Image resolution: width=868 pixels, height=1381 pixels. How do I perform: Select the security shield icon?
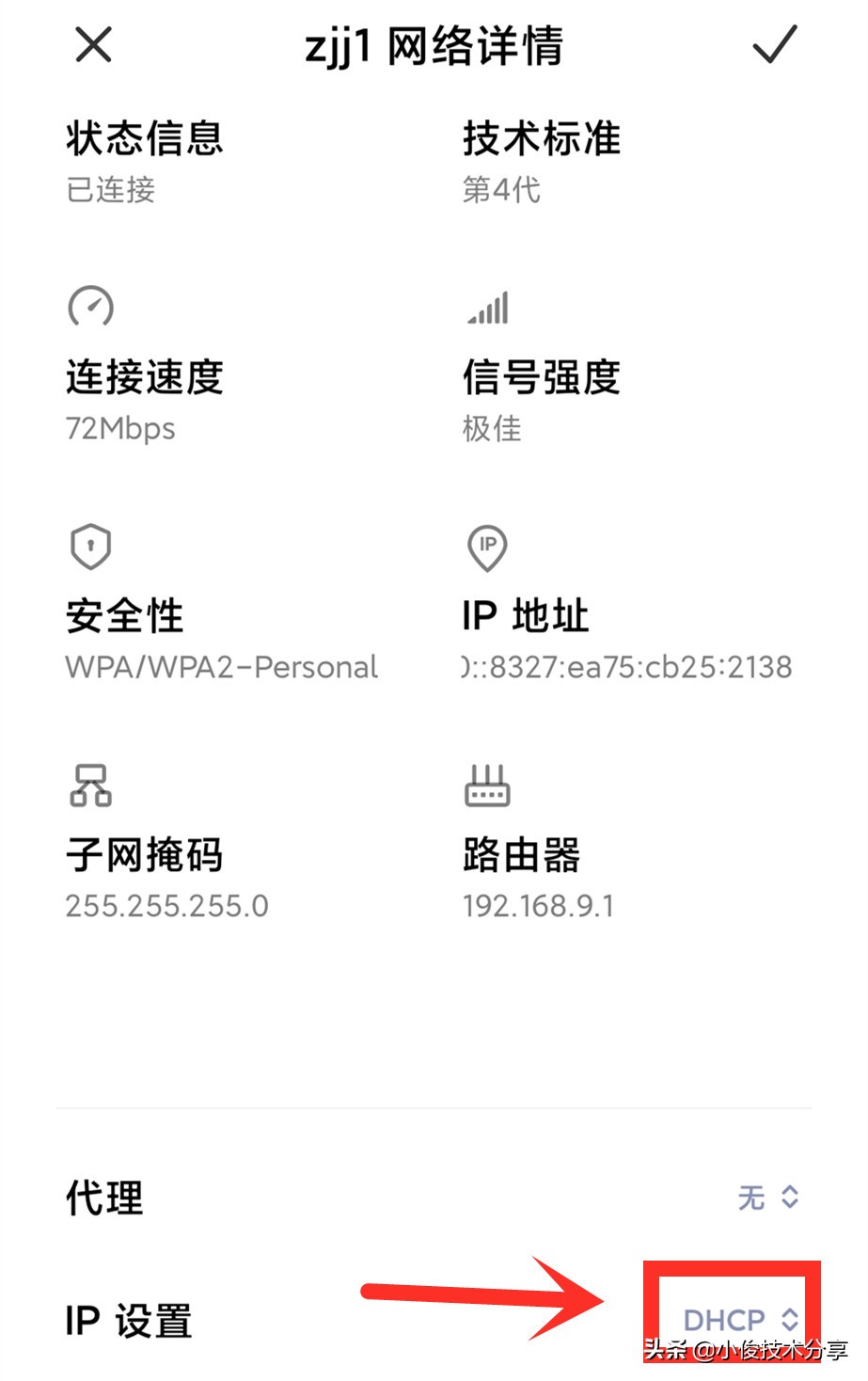pyautogui.click(x=90, y=547)
